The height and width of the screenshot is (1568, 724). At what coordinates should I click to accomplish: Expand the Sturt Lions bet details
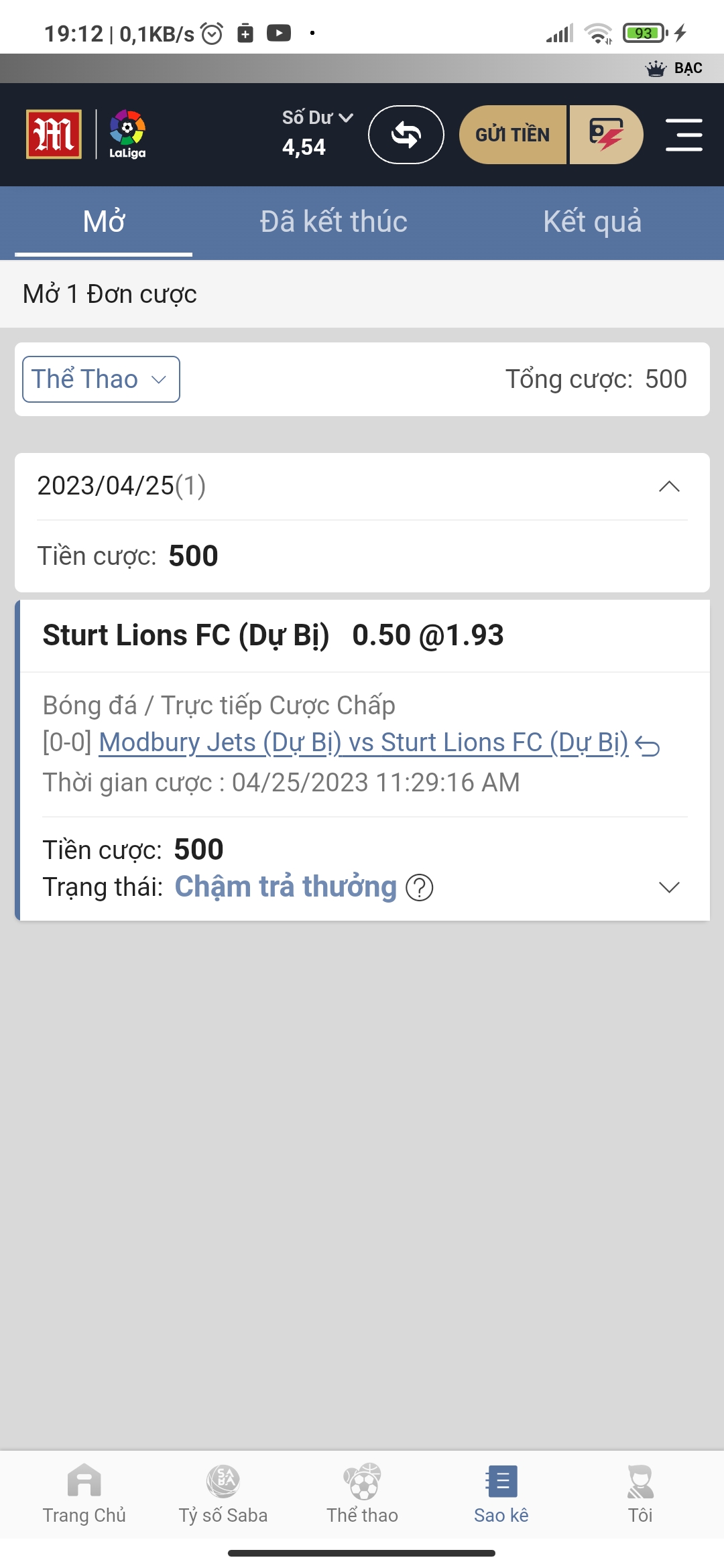669,887
